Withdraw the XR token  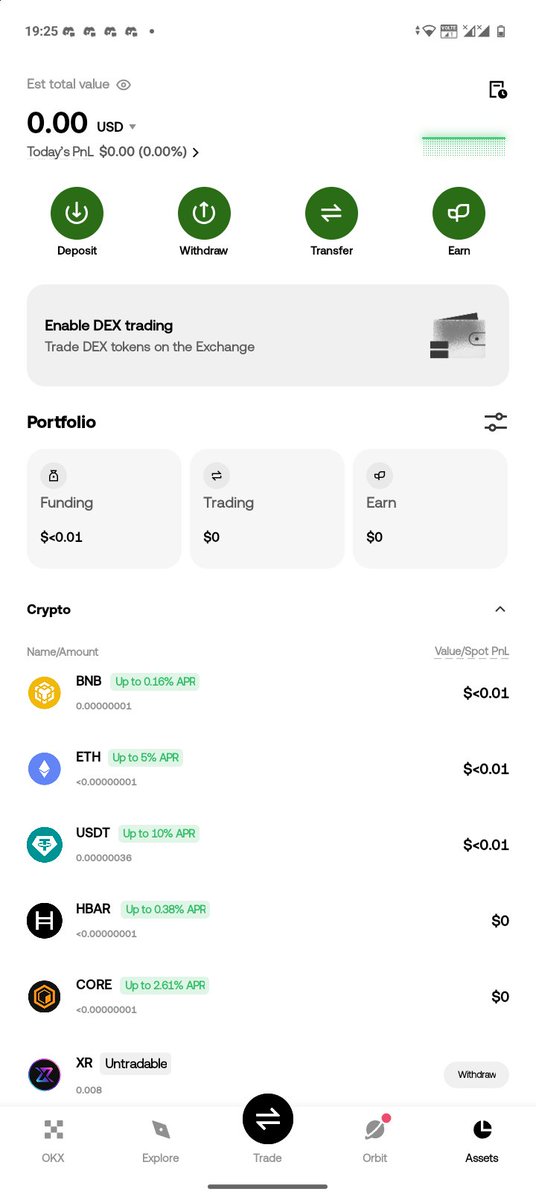click(x=476, y=1074)
